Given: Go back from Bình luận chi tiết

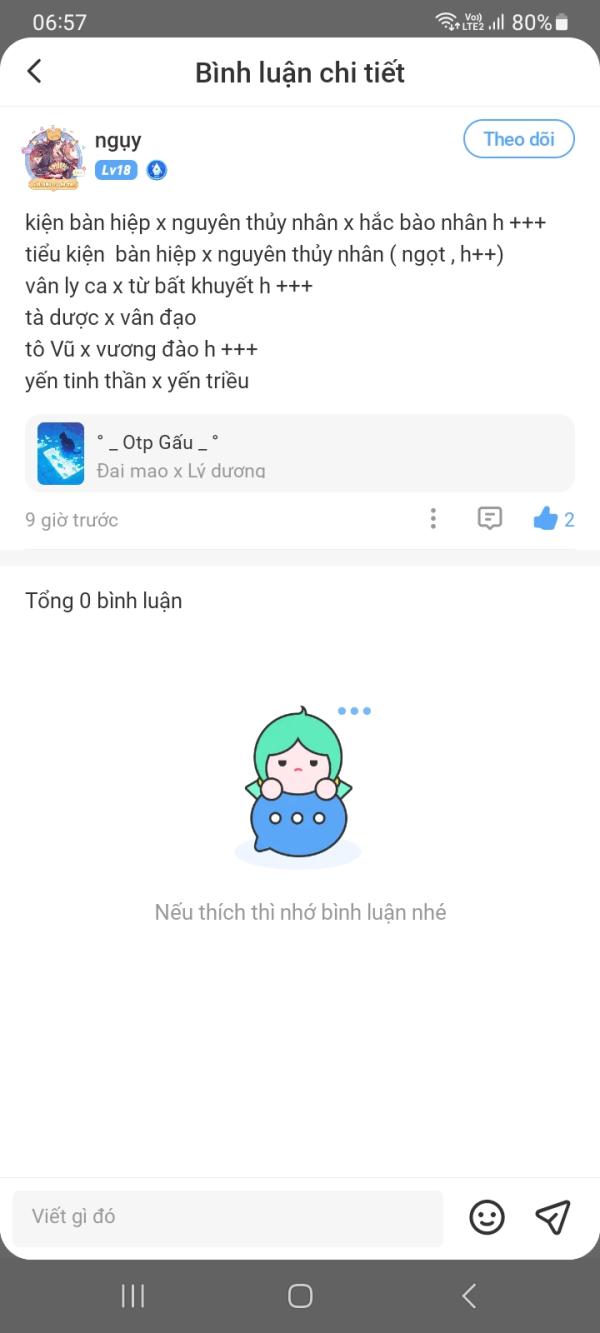Looking at the screenshot, I should coord(35,72).
